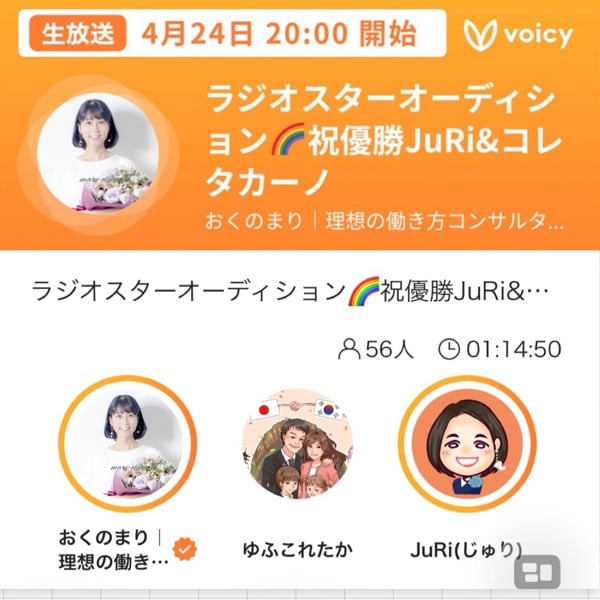This screenshot has width=600, height=600.
Task: Open JuRi(じゅり) speaker profile
Action: click(x=468, y=443)
